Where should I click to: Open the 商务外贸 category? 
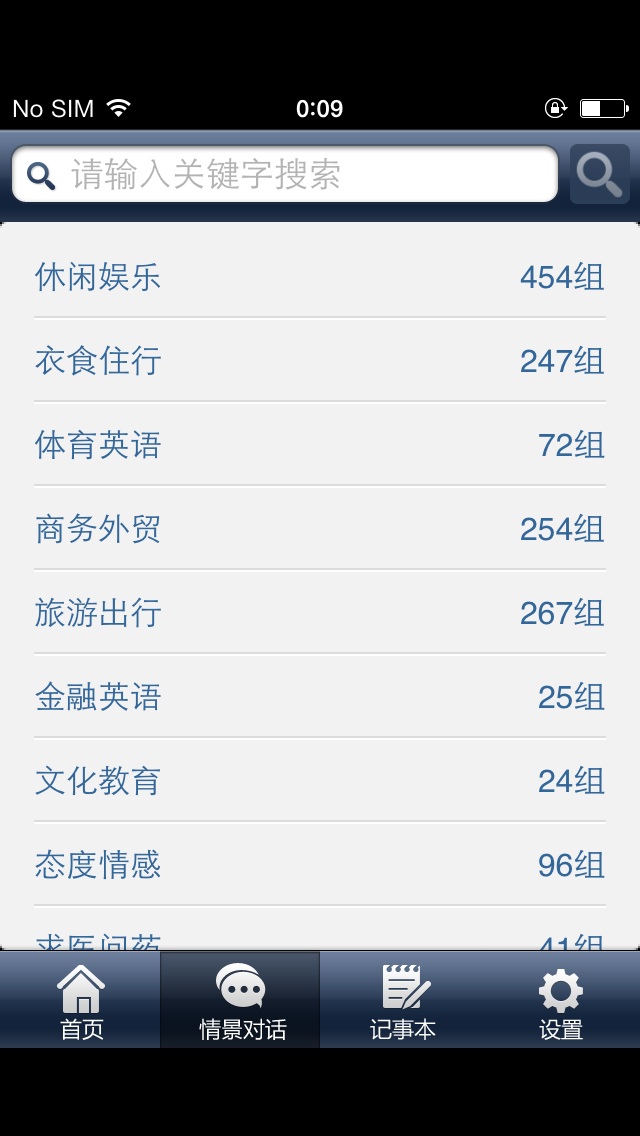(x=320, y=529)
